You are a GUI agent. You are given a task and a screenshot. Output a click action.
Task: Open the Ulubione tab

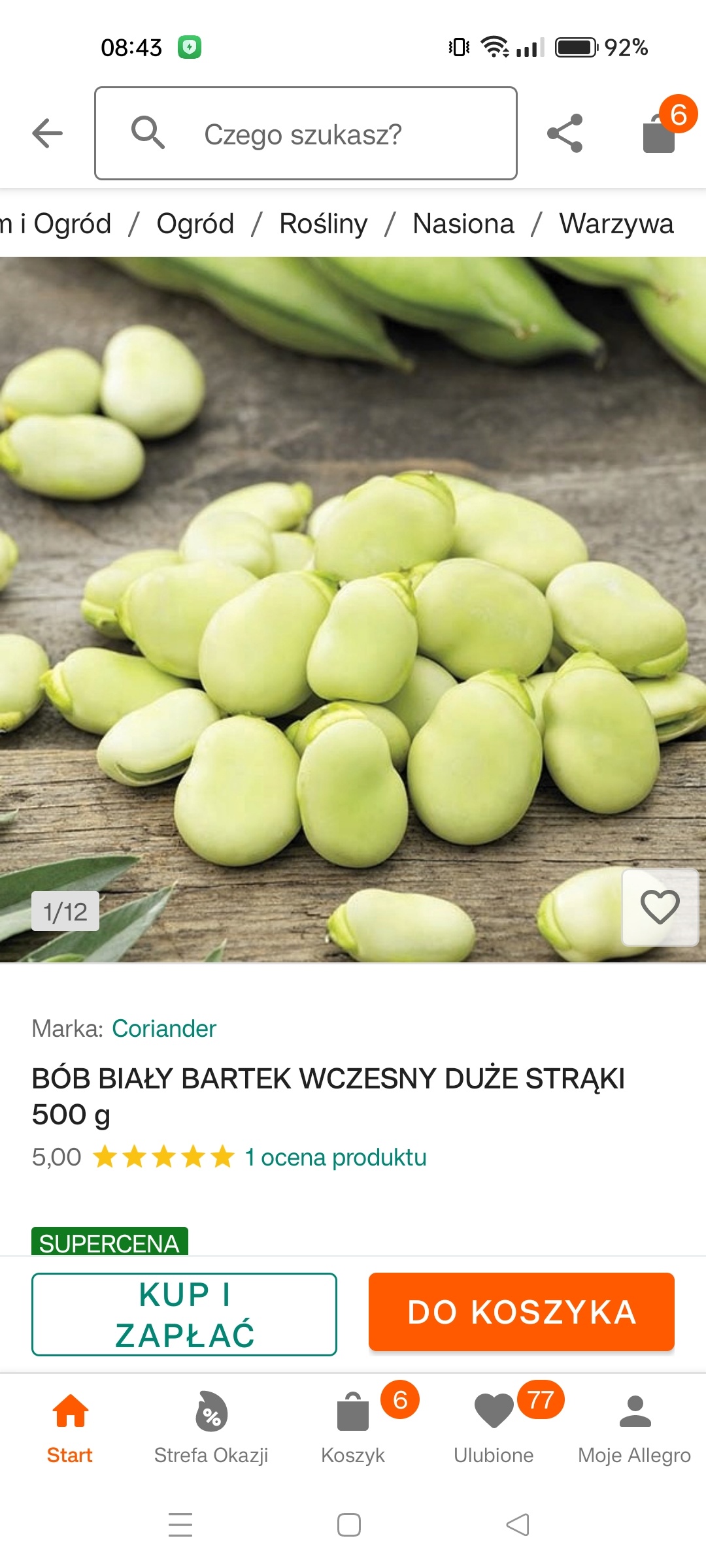click(x=494, y=1428)
